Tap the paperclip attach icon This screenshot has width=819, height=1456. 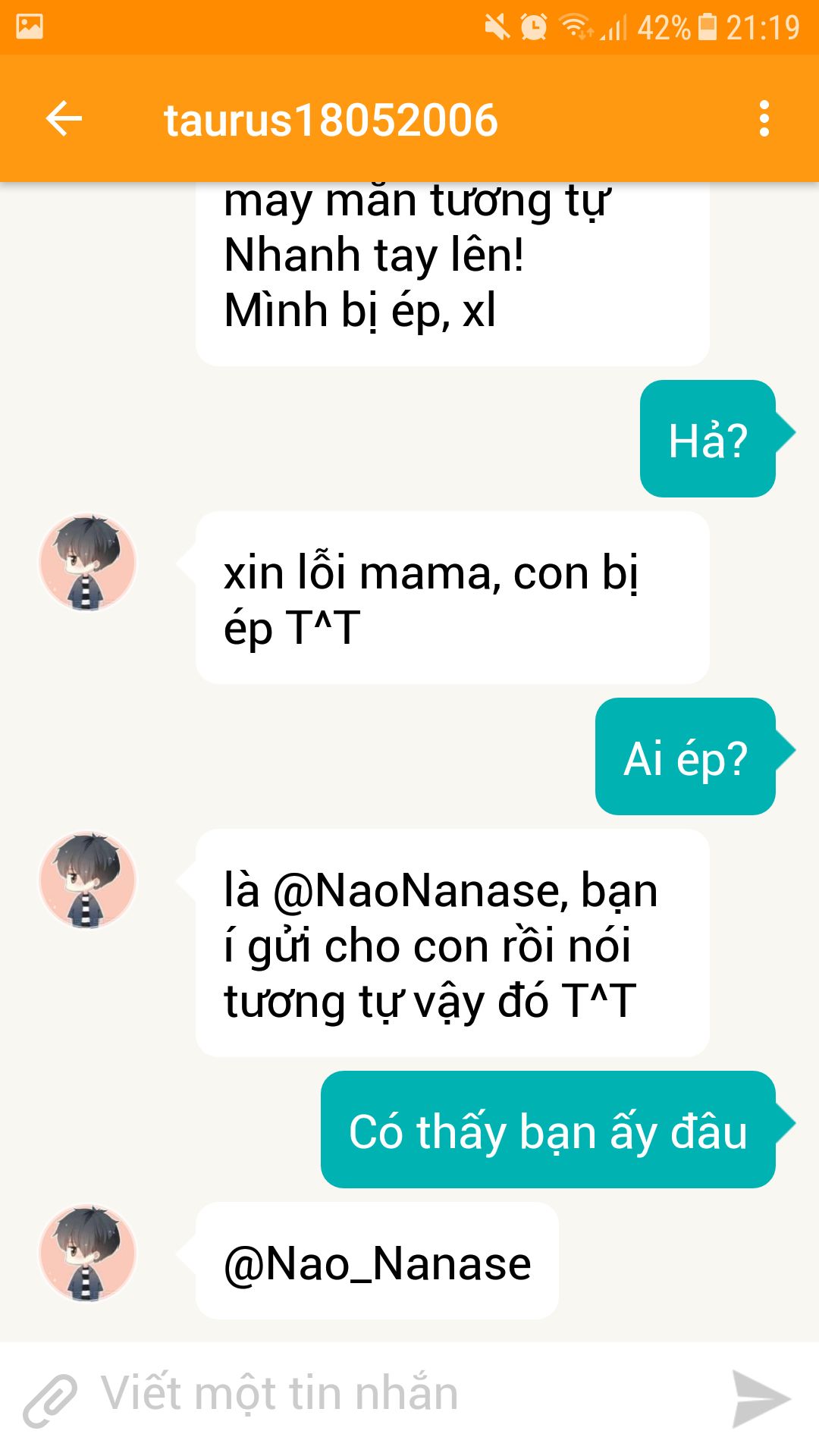pos(50,1399)
